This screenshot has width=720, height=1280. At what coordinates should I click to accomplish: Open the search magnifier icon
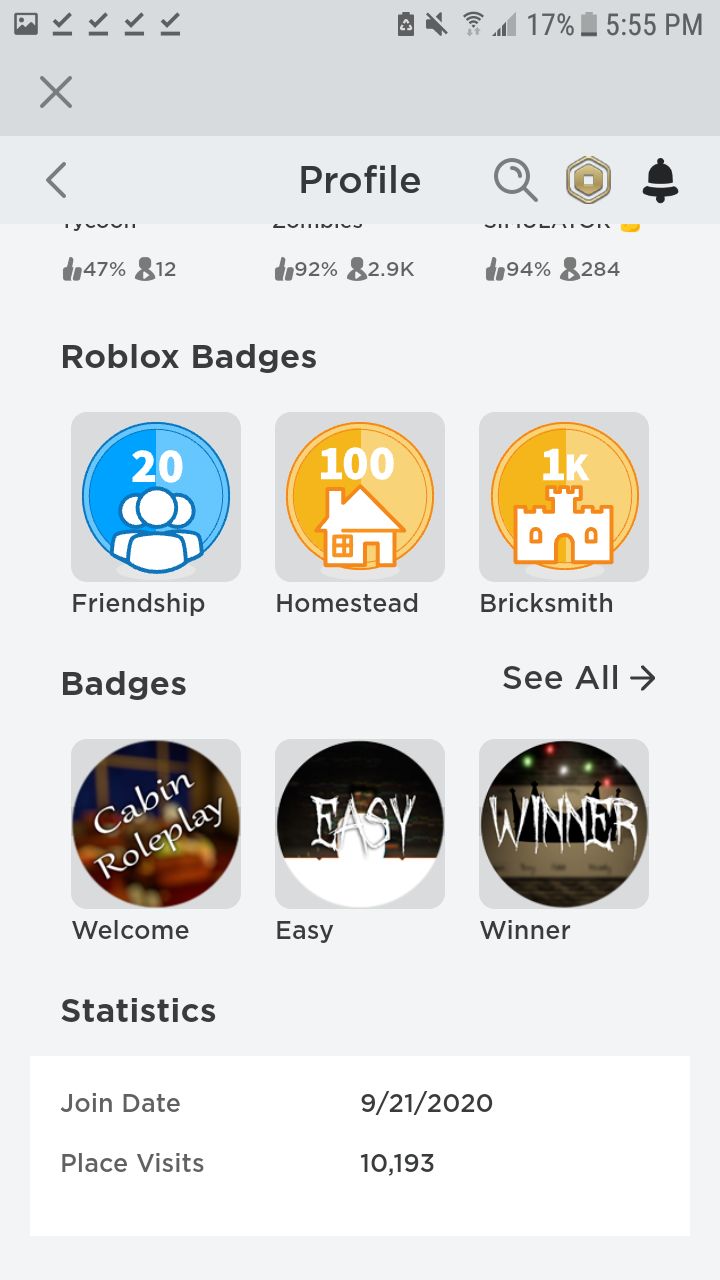[515, 181]
